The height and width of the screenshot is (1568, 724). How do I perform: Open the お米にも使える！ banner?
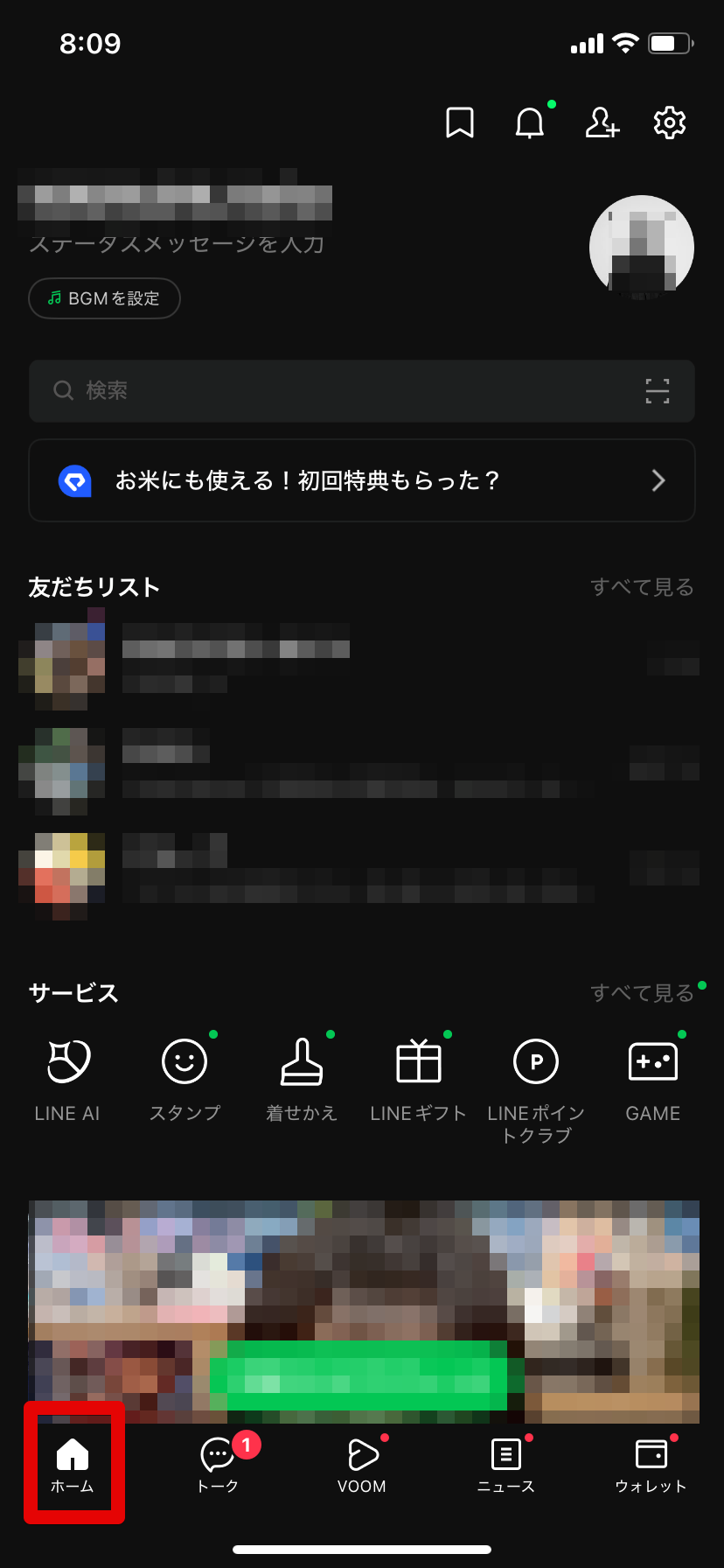pos(362,480)
